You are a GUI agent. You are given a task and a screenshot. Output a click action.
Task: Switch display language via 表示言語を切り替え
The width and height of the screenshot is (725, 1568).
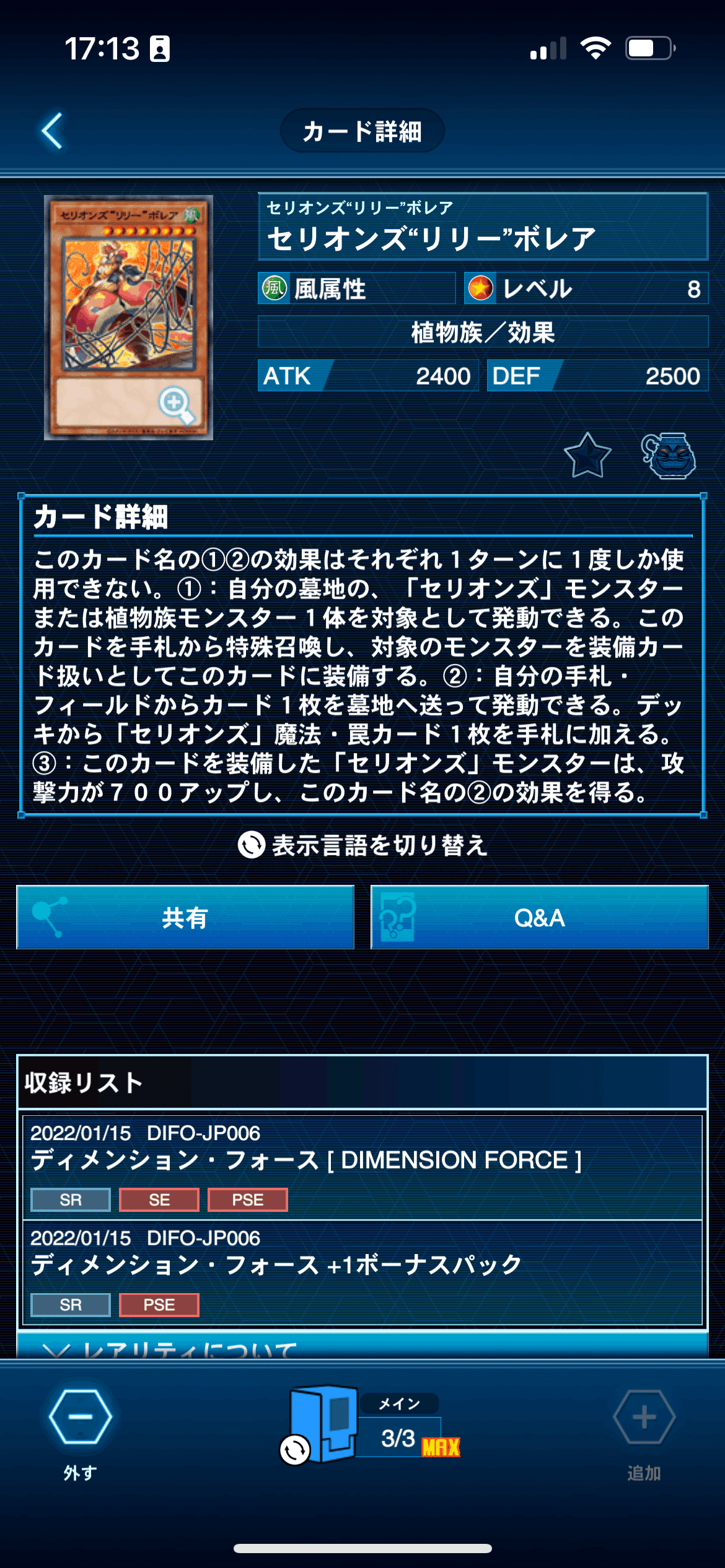[362, 845]
